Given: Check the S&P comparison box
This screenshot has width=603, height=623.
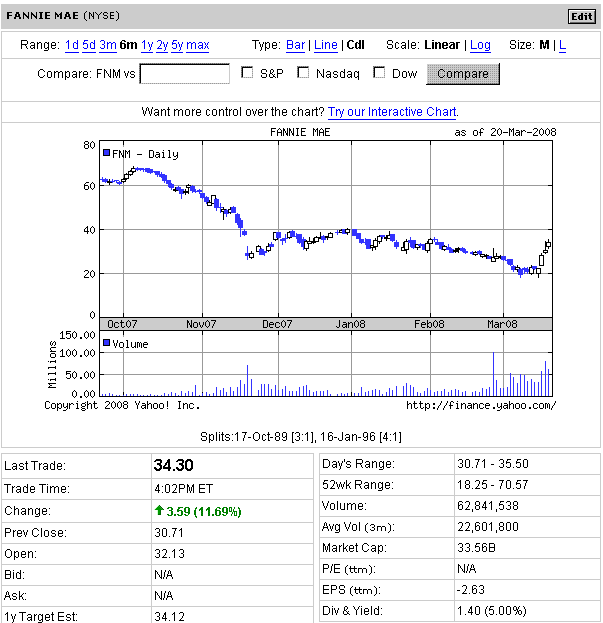Looking at the screenshot, I should [249, 72].
